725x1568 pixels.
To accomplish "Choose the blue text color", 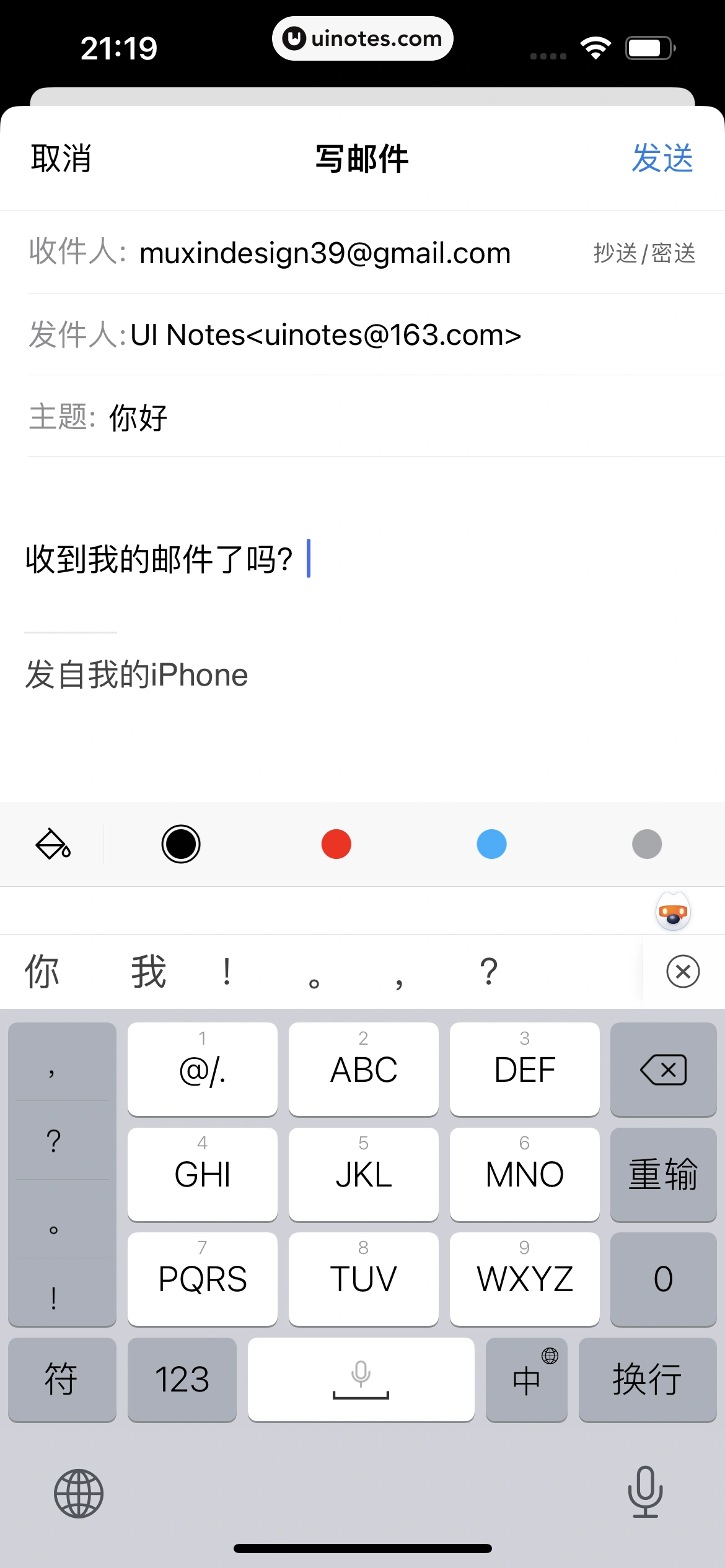I will (x=491, y=844).
